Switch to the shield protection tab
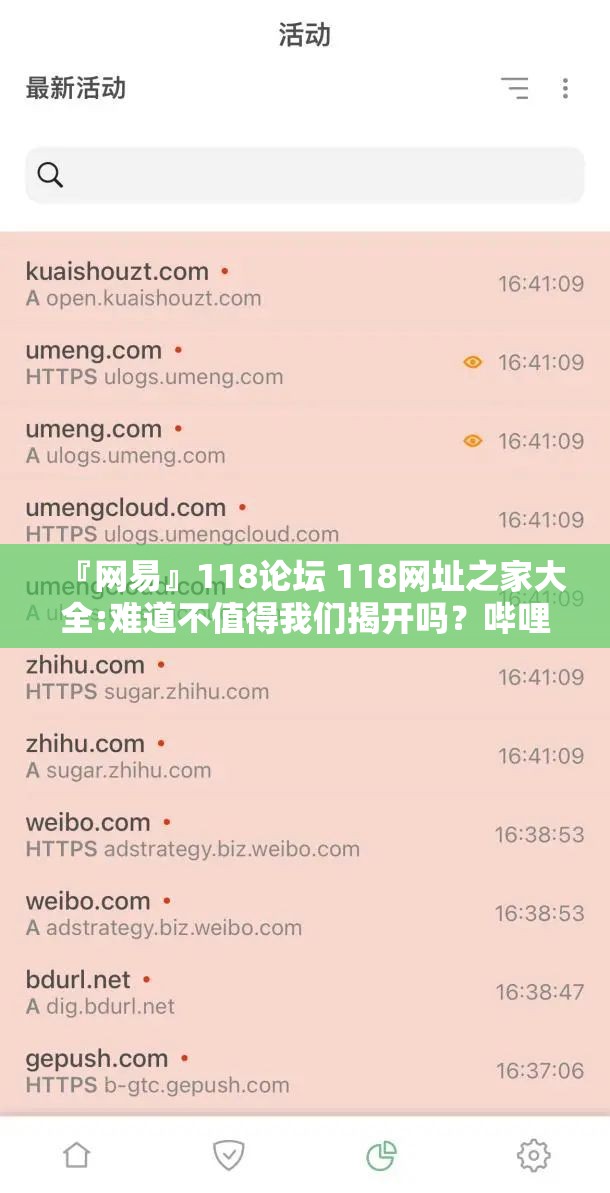This screenshot has height=1193, width=610. (228, 1155)
